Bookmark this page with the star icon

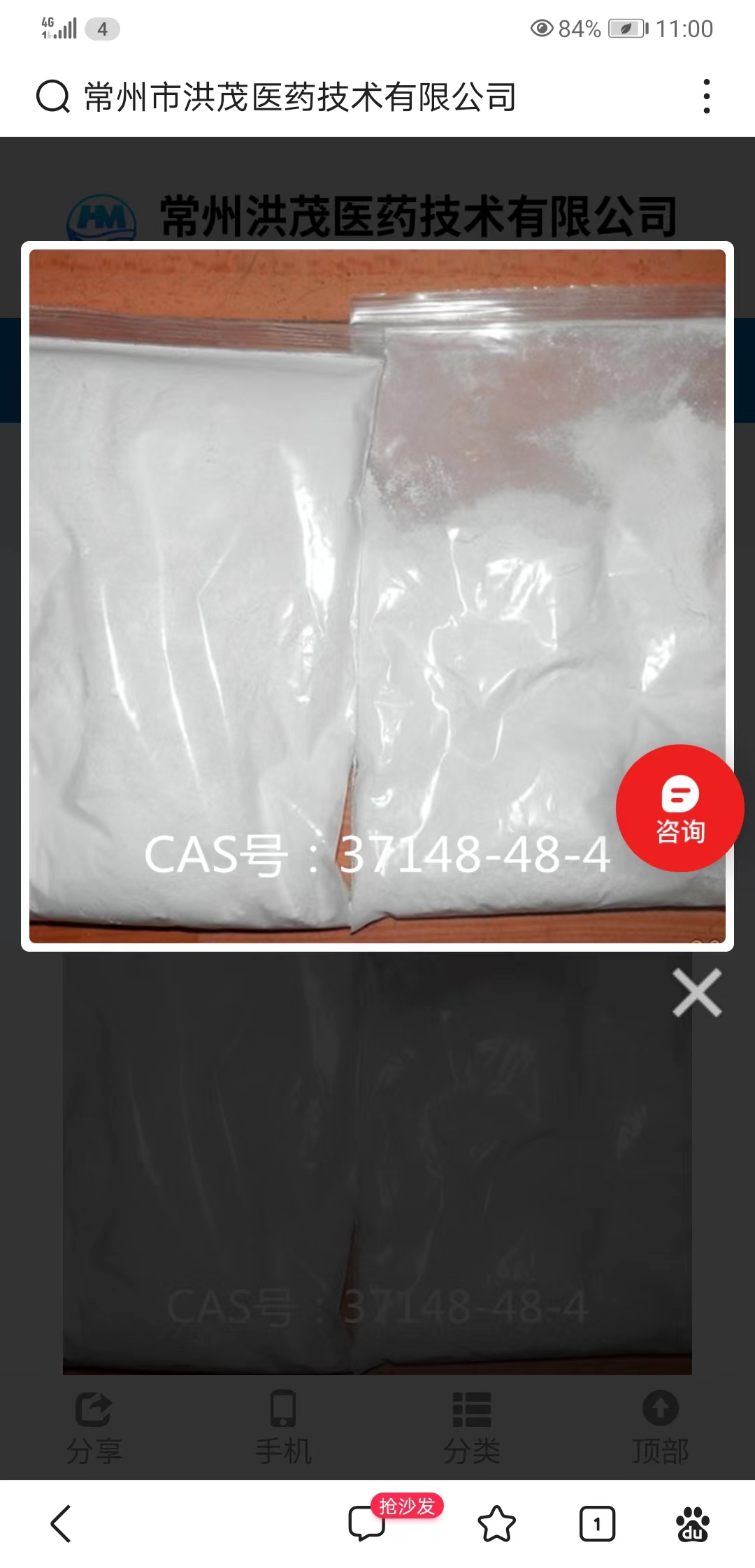(x=496, y=1523)
